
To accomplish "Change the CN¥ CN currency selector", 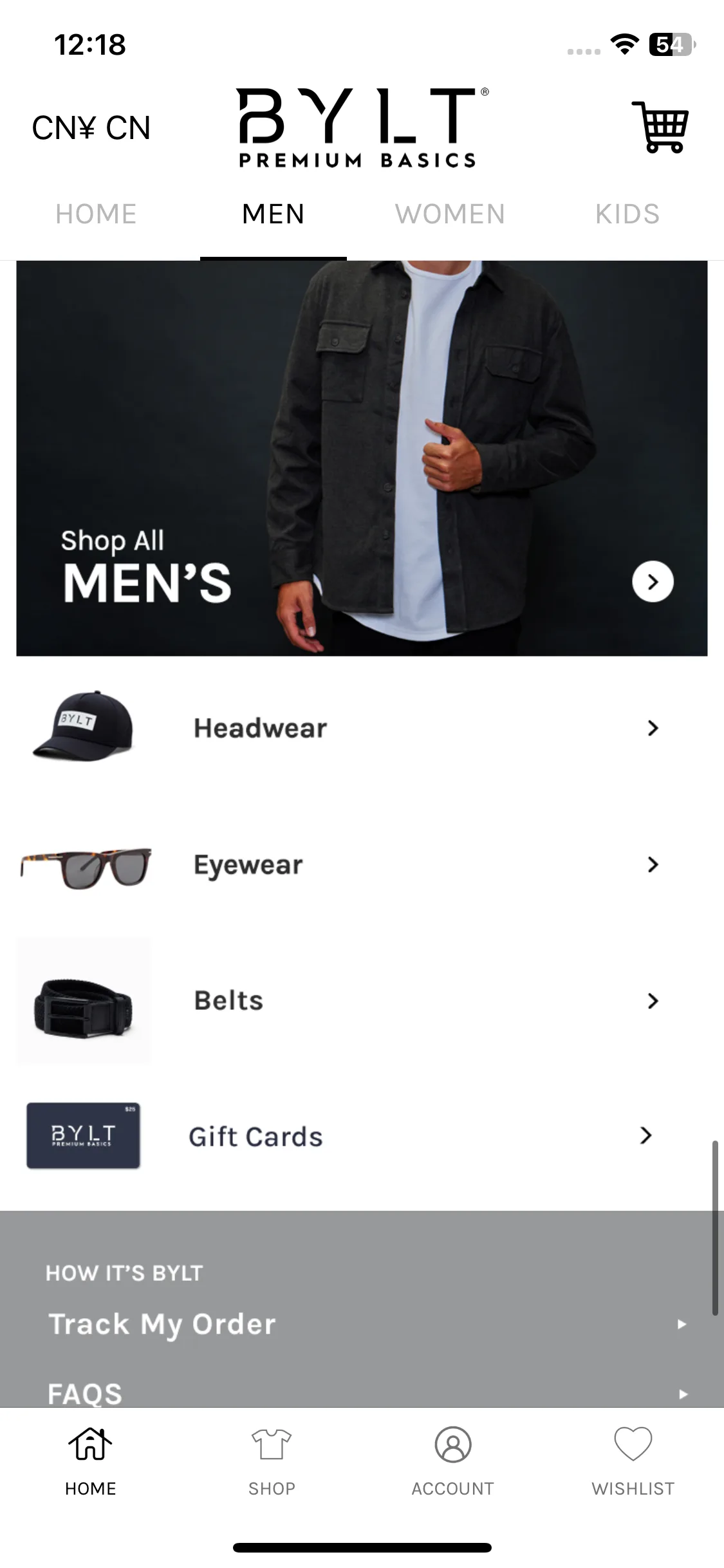I will click(91, 127).
